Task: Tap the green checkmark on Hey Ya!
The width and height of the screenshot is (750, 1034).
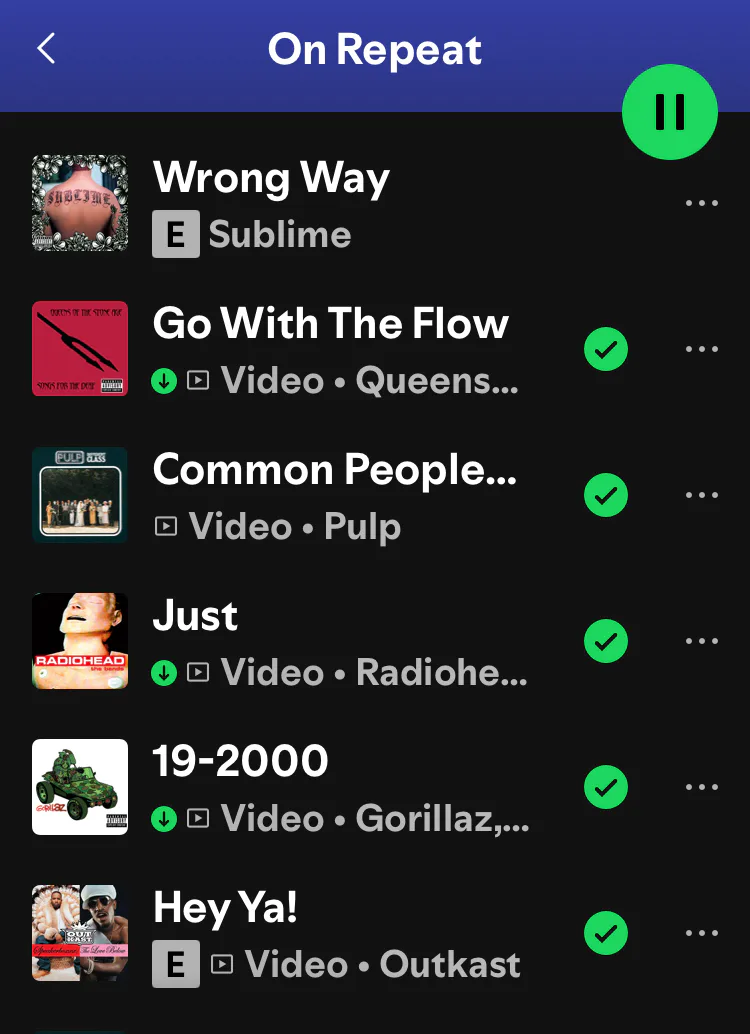Action: (x=605, y=933)
